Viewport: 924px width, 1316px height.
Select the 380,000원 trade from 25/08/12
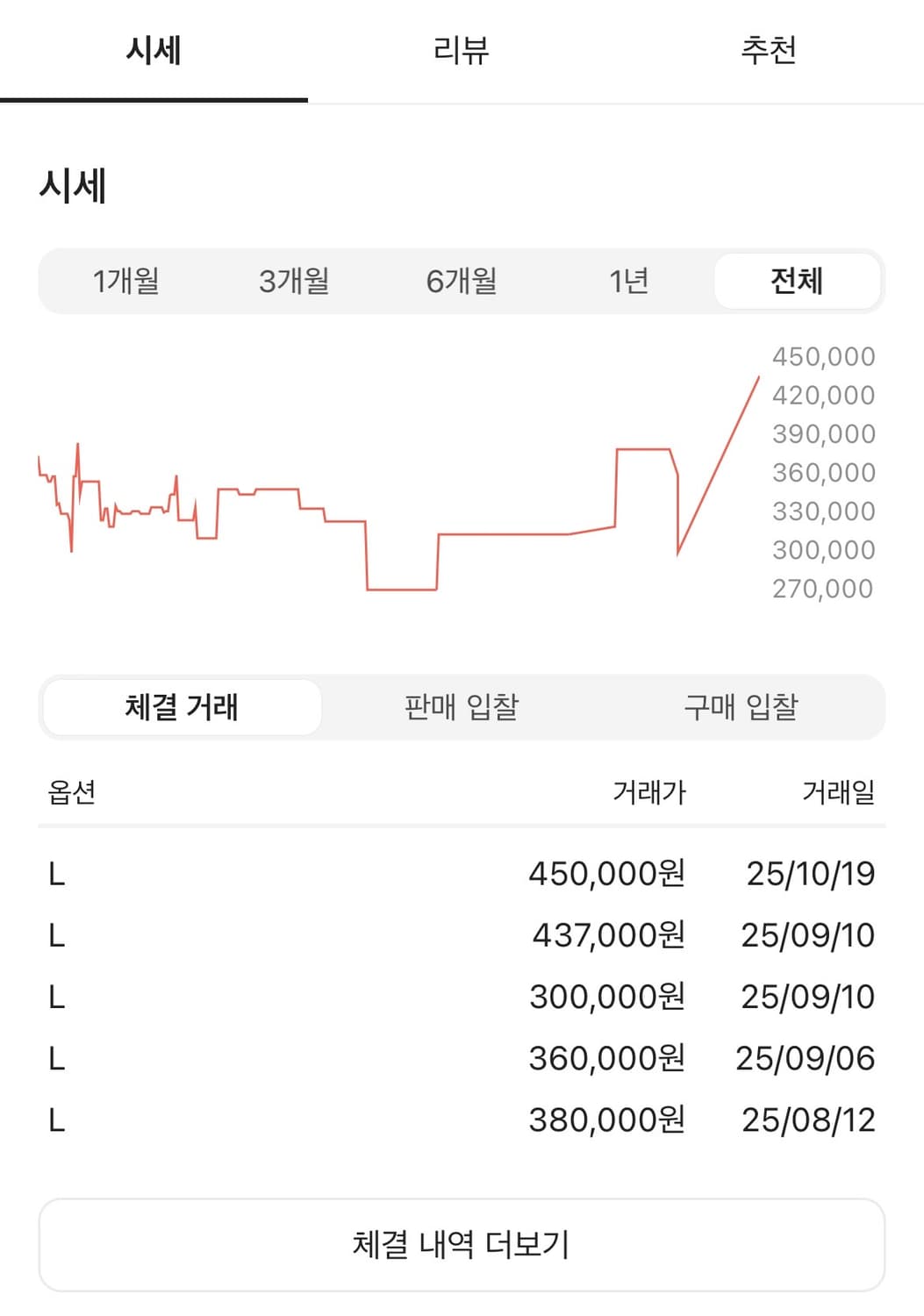click(x=462, y=1119)
